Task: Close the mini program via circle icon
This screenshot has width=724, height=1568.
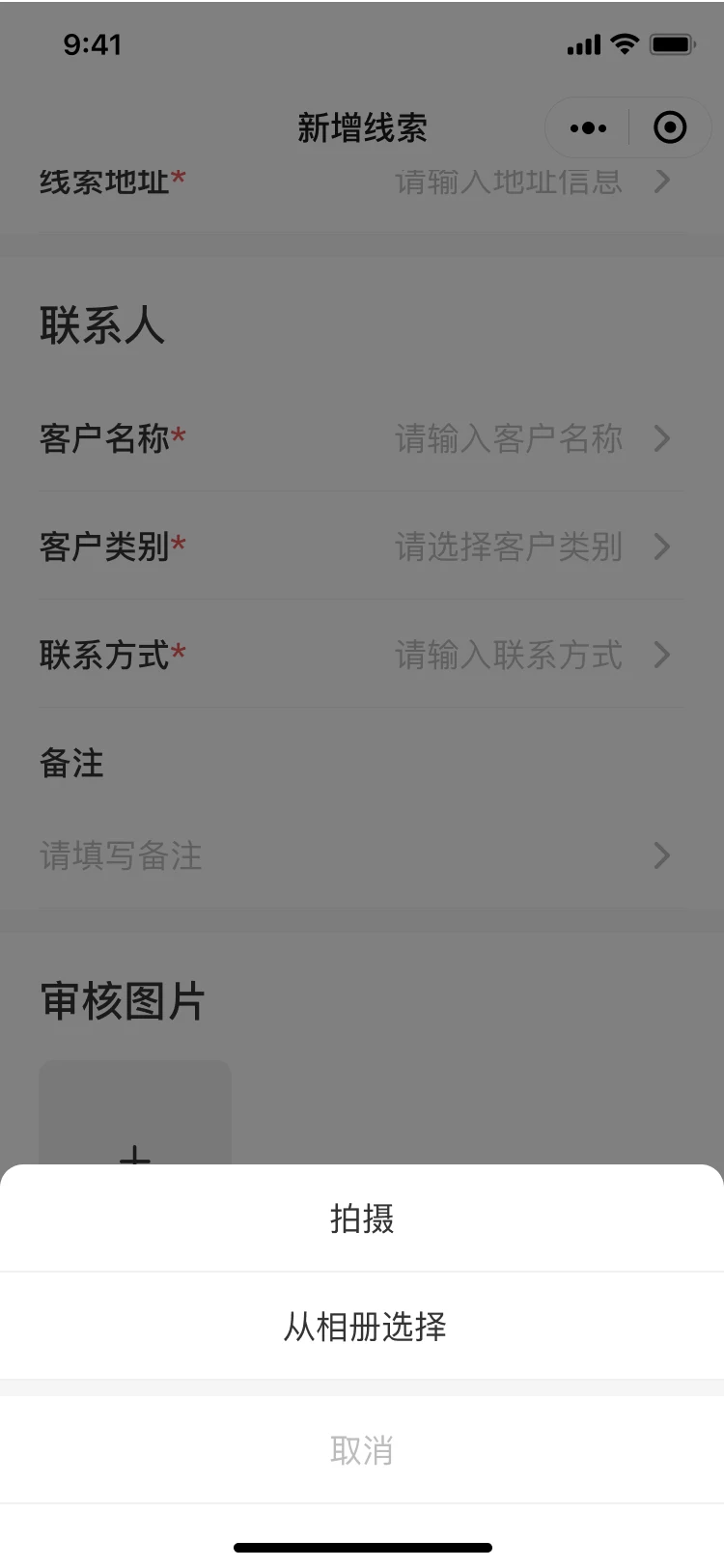Action: (x=670, y=127)
